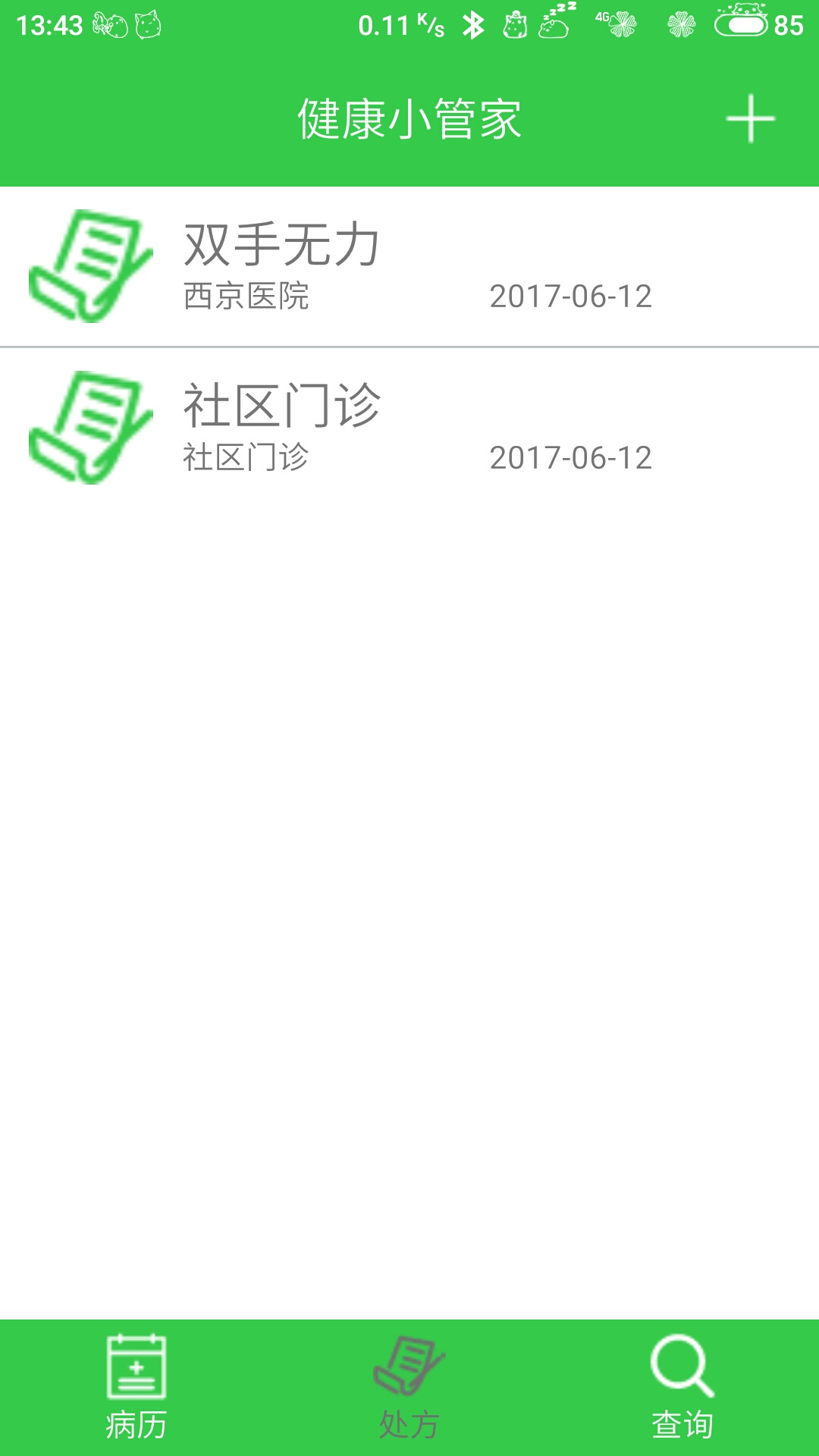Open the 社区门诊 prescription entry
Screen dimensions: 819x1456
point(409,428)
